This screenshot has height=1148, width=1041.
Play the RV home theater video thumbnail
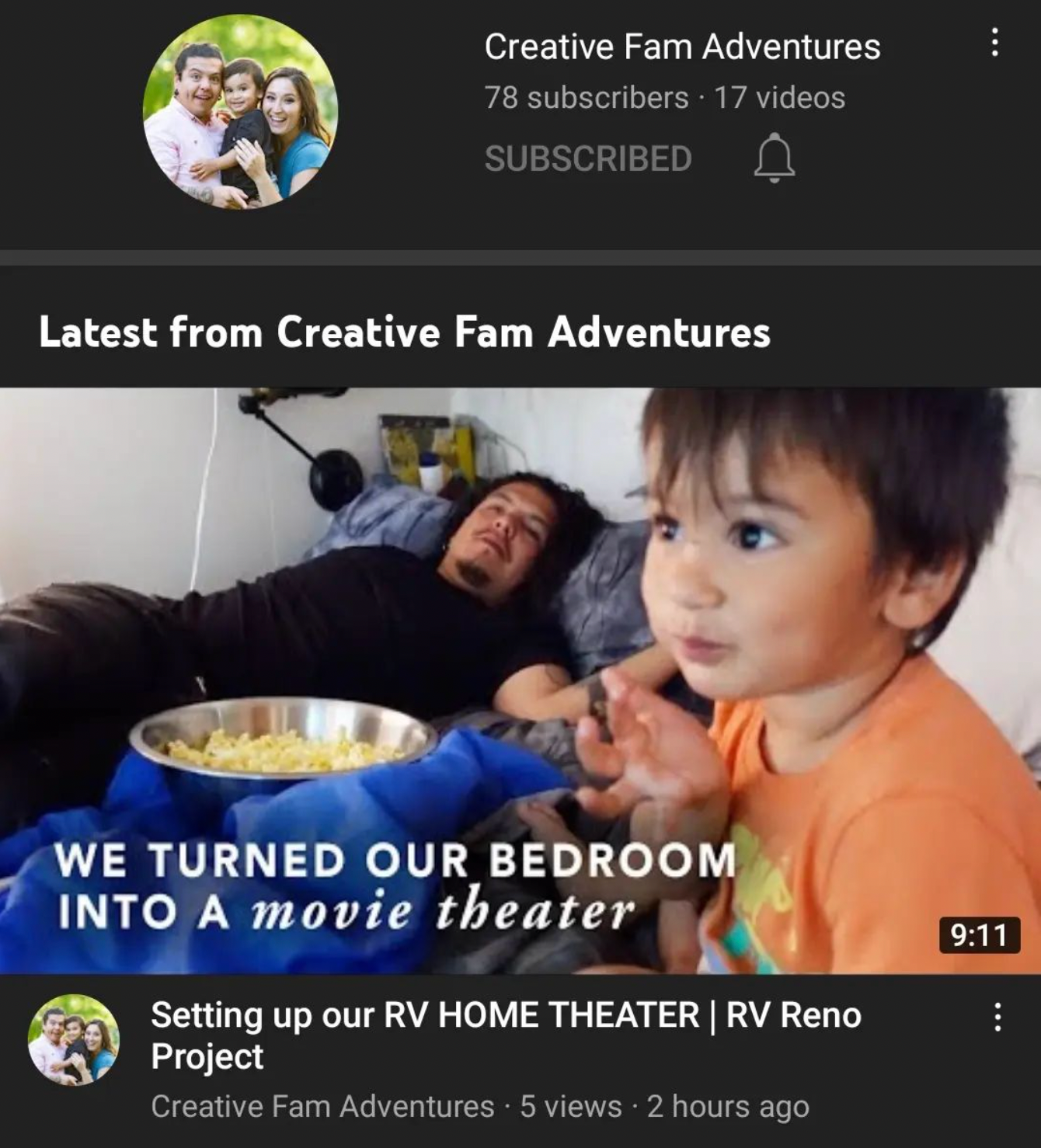coord(520,680)
